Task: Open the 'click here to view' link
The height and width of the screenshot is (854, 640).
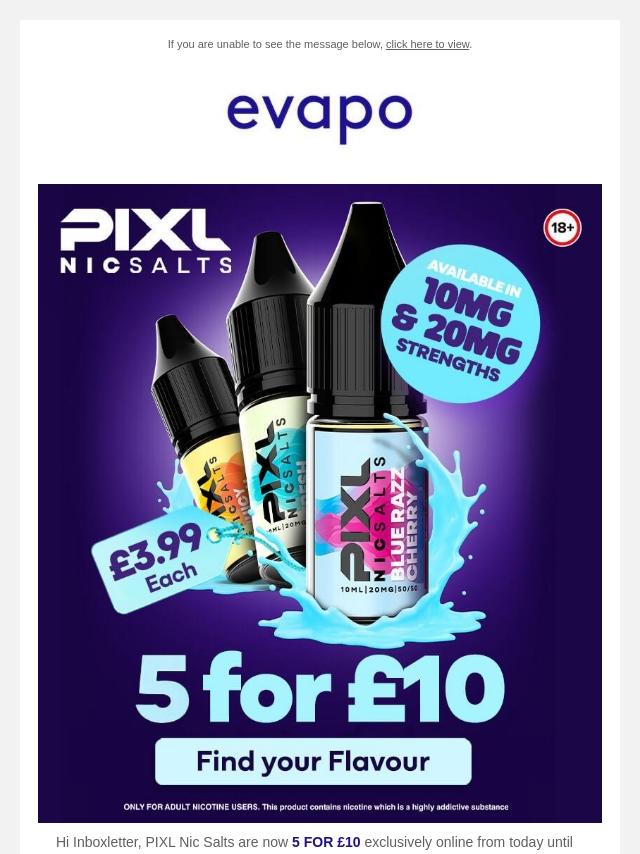Action: pos(427,44)
